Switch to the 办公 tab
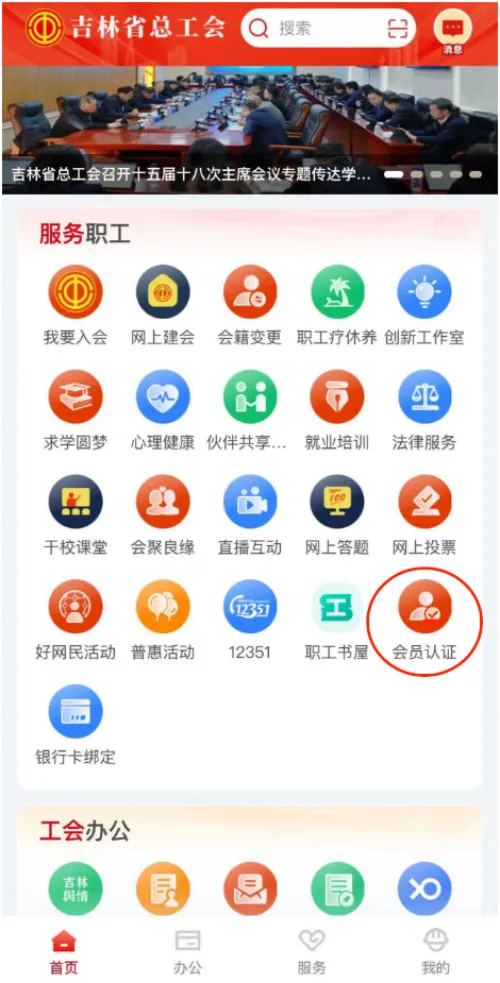Screen dimensions: 500x983 pos(188,952)
